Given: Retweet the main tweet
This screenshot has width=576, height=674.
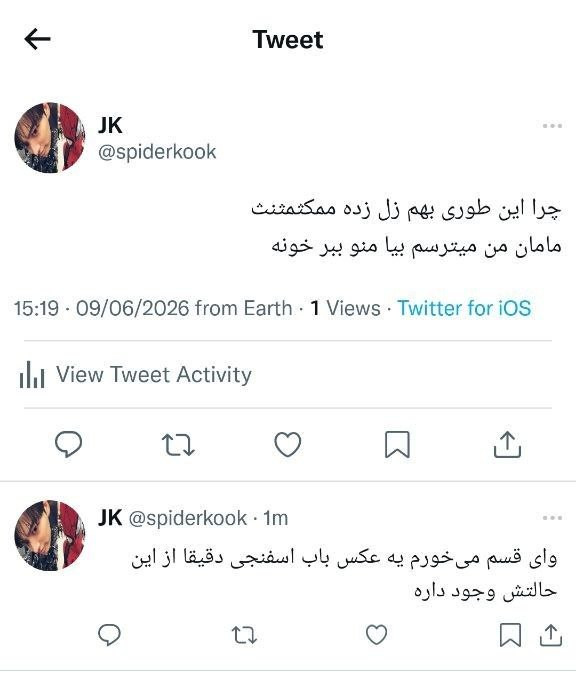Looking at the screenshot, I should (178, 444).
